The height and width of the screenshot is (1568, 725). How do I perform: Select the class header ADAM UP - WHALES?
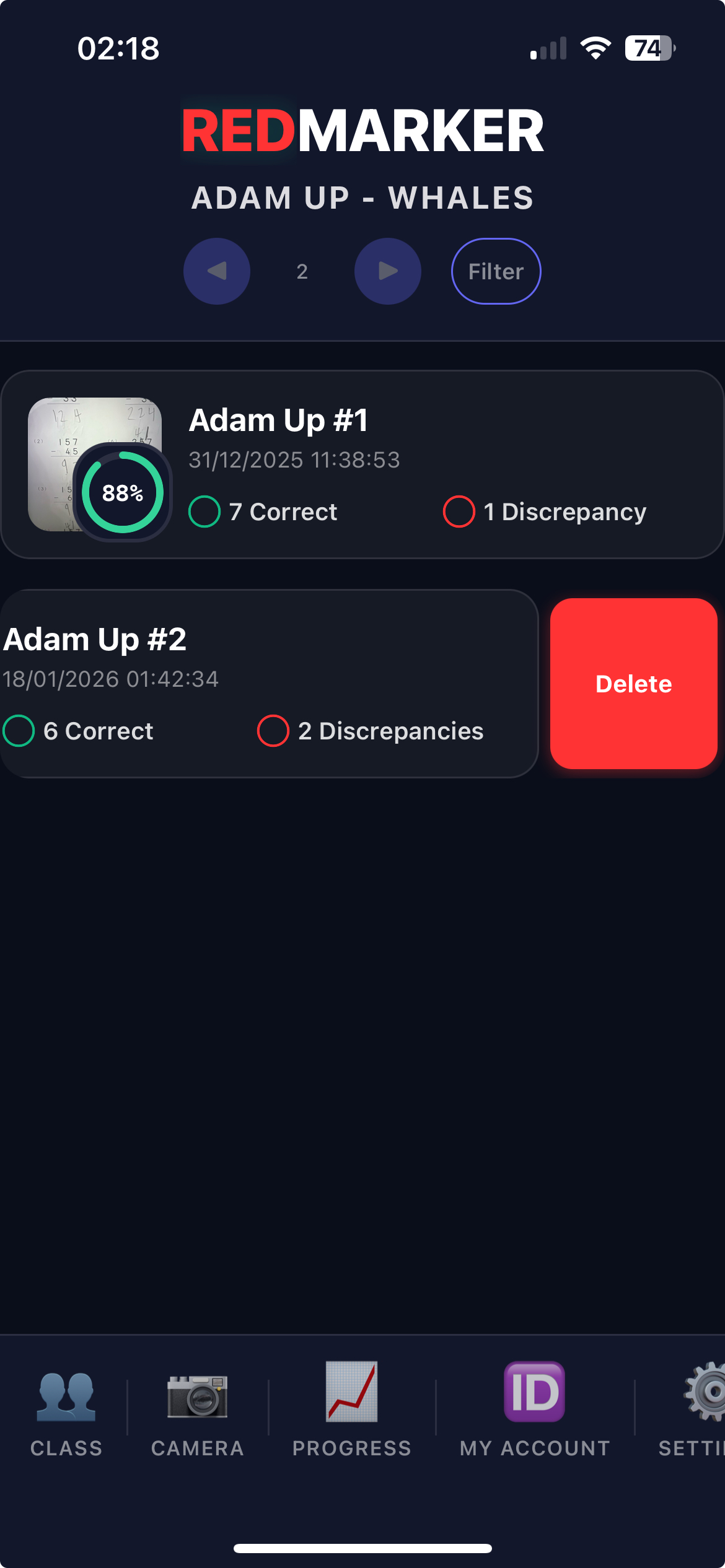(x=362, y=197)
